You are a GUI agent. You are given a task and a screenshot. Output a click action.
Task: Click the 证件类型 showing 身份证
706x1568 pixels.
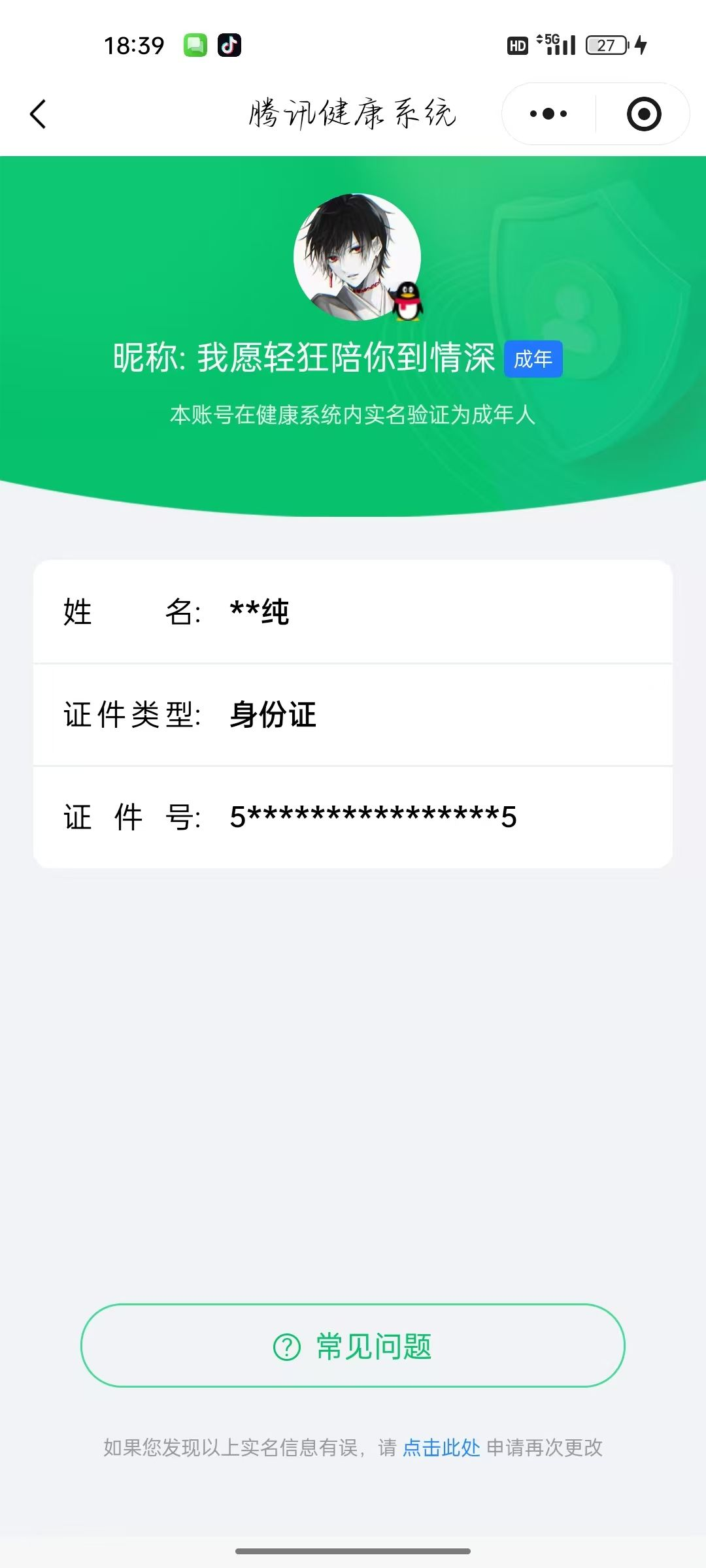tap(353, 716)
